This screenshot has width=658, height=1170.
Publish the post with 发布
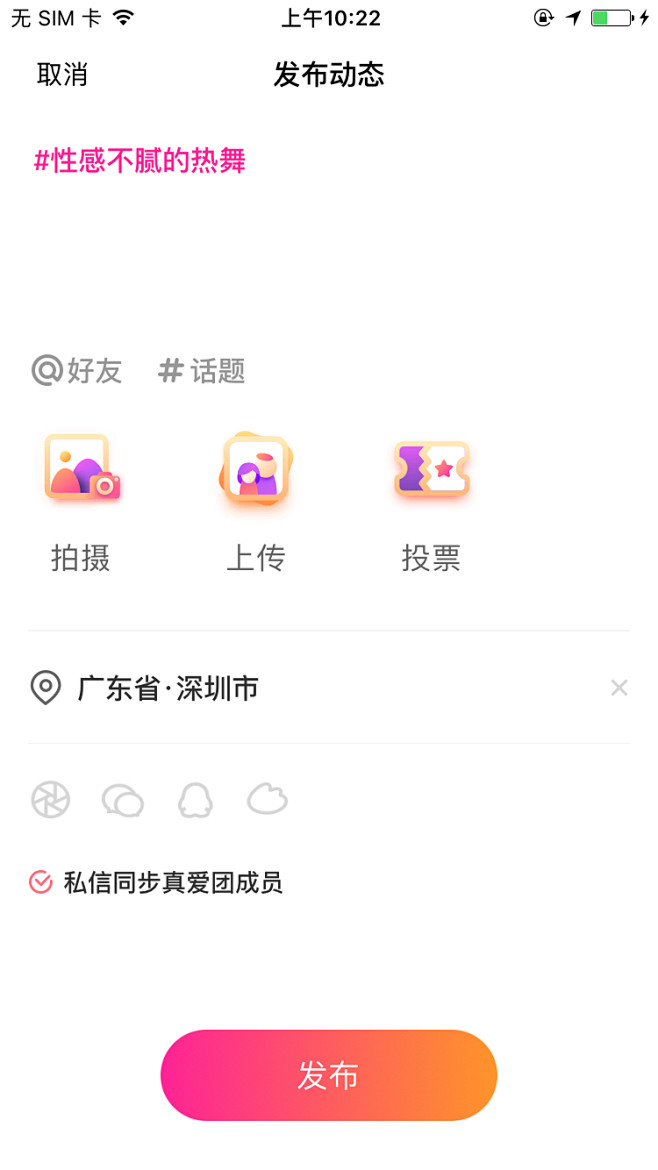tap(328, 1075)
